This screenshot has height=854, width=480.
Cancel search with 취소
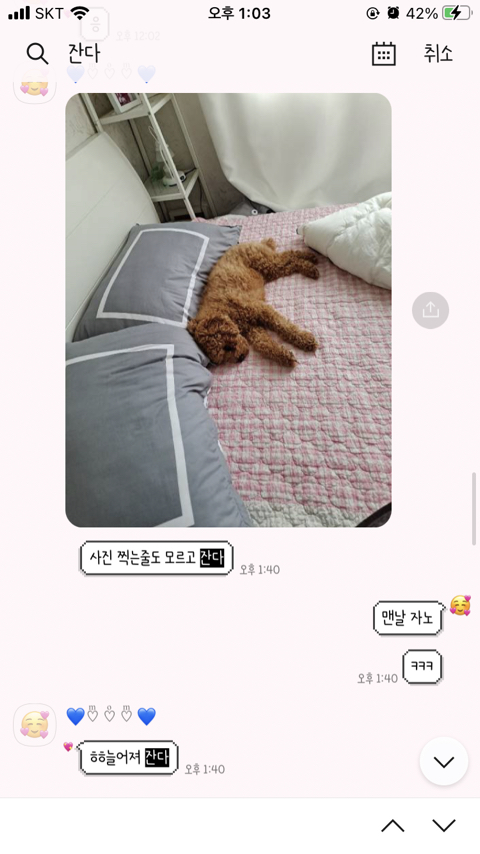click(438, 53)
